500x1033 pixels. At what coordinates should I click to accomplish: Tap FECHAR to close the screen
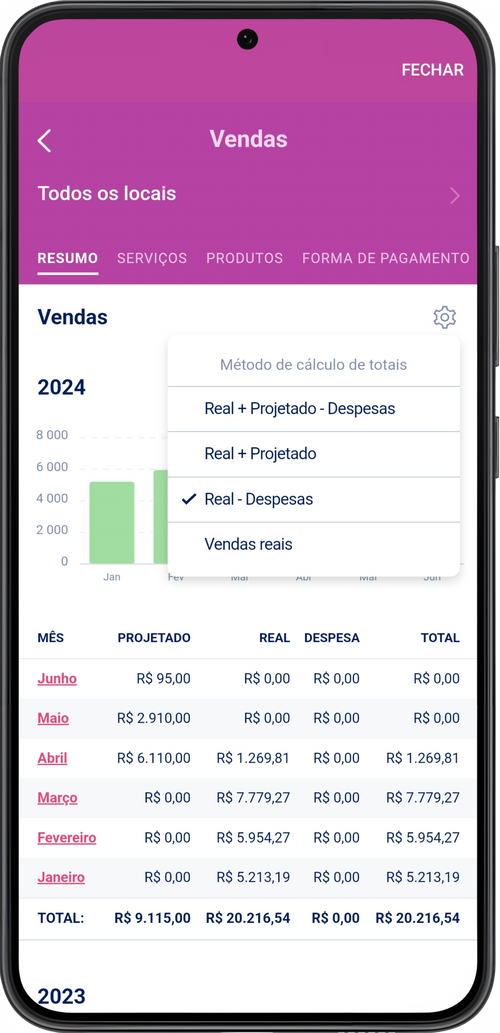(x=432, y=70)
